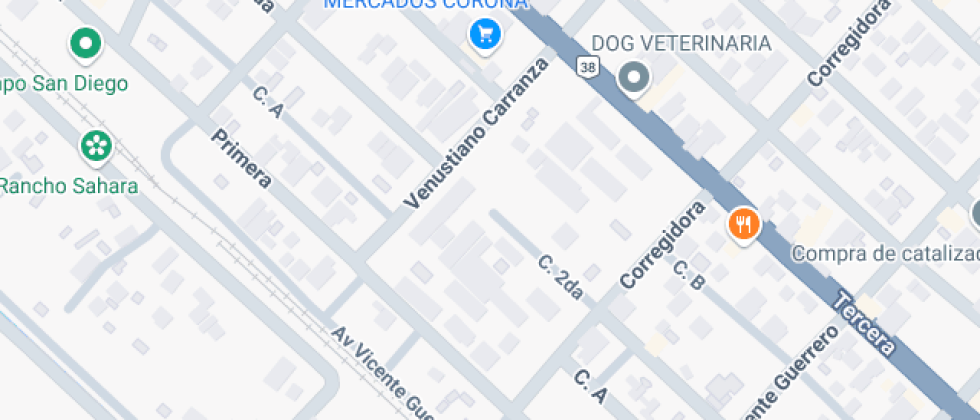Open the Rancho Sahara green pin
Viewport: 980px width, 420px height.
(x=96, y=147)
